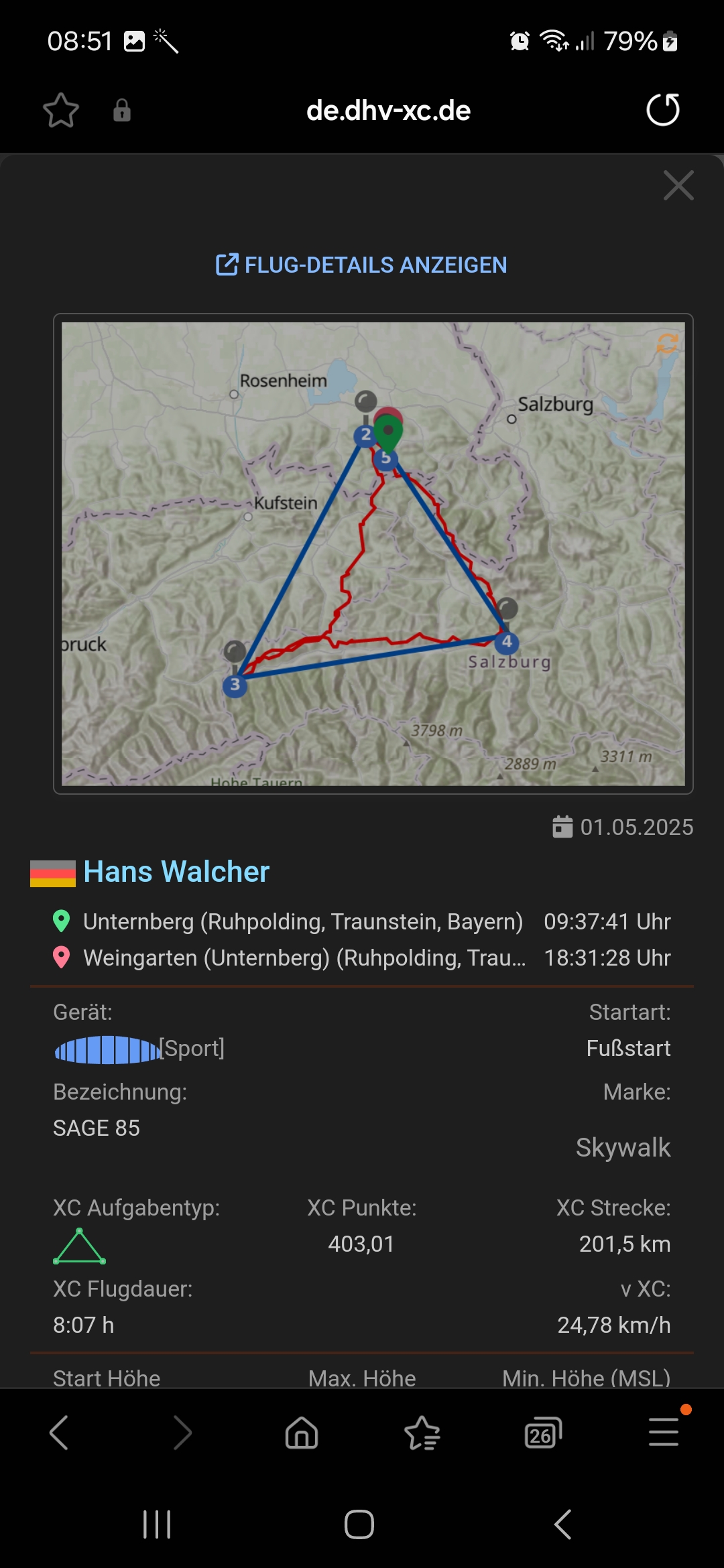
Task: Open pilot profile Hans Walcher
Action: pyautogui.click(x=176, y=872)
